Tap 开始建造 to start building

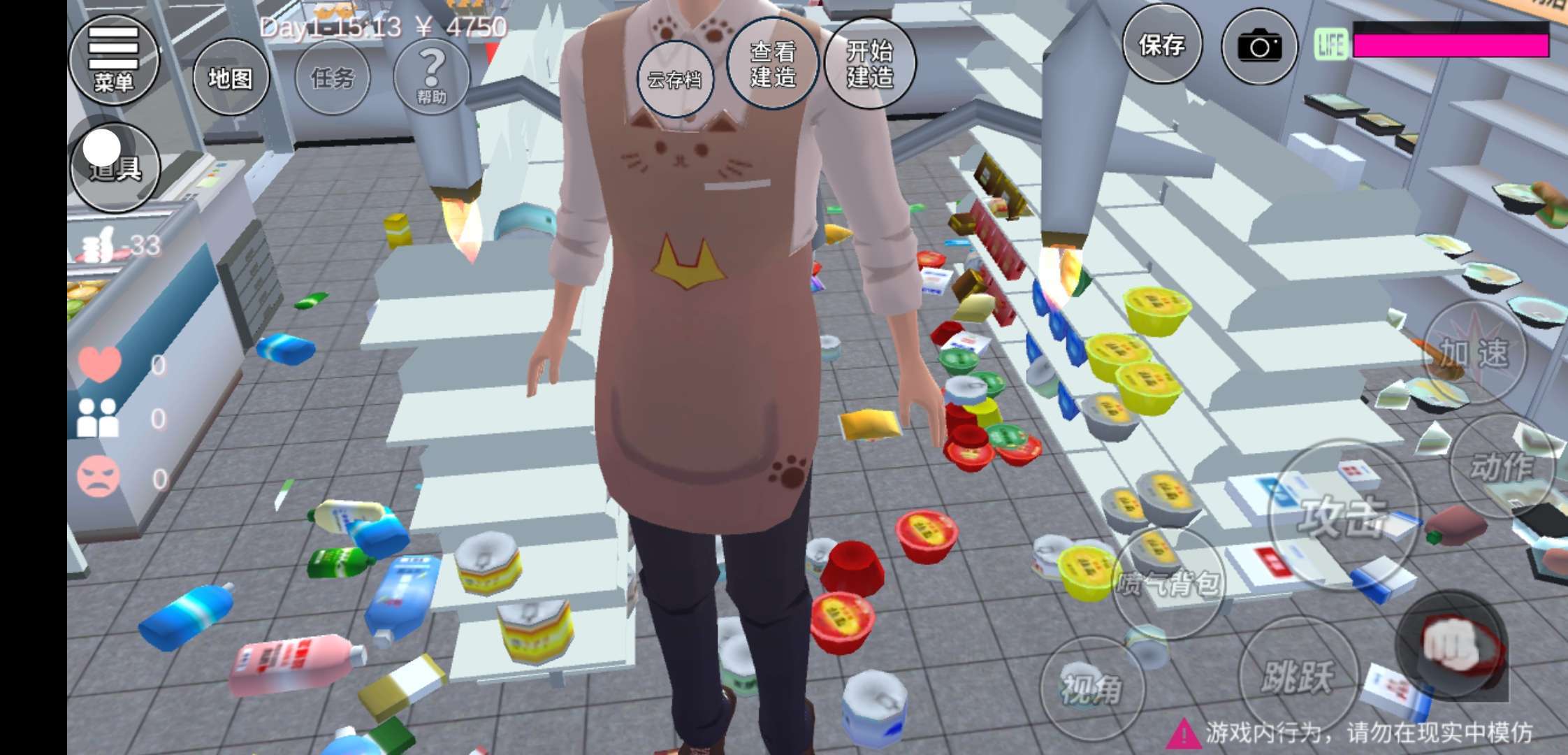870,64
